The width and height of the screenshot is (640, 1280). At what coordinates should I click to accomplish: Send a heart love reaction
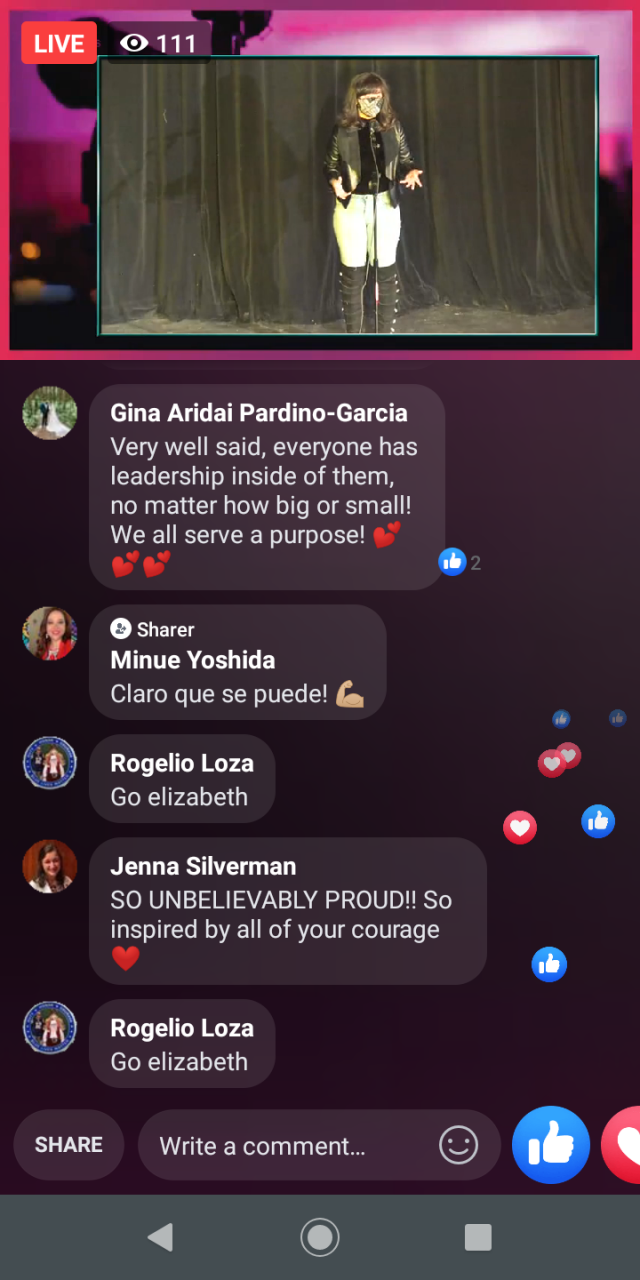coord(625,1145)
